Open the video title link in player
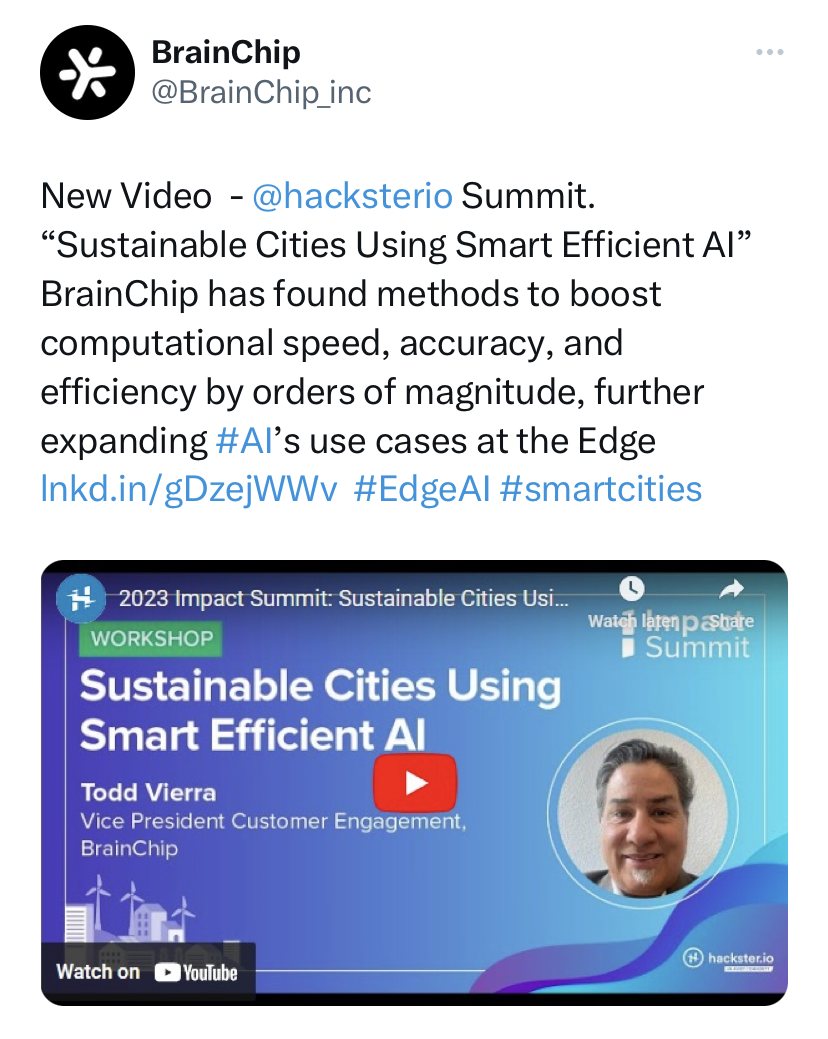Screen dimensions: 828x1039 coord(343,600)
